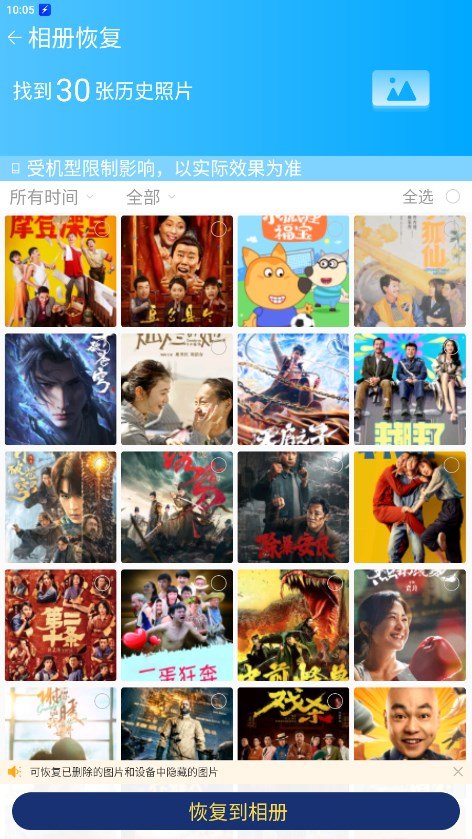Open the blue-haired animated character photo
472x839 pixels.
point(60,389)
